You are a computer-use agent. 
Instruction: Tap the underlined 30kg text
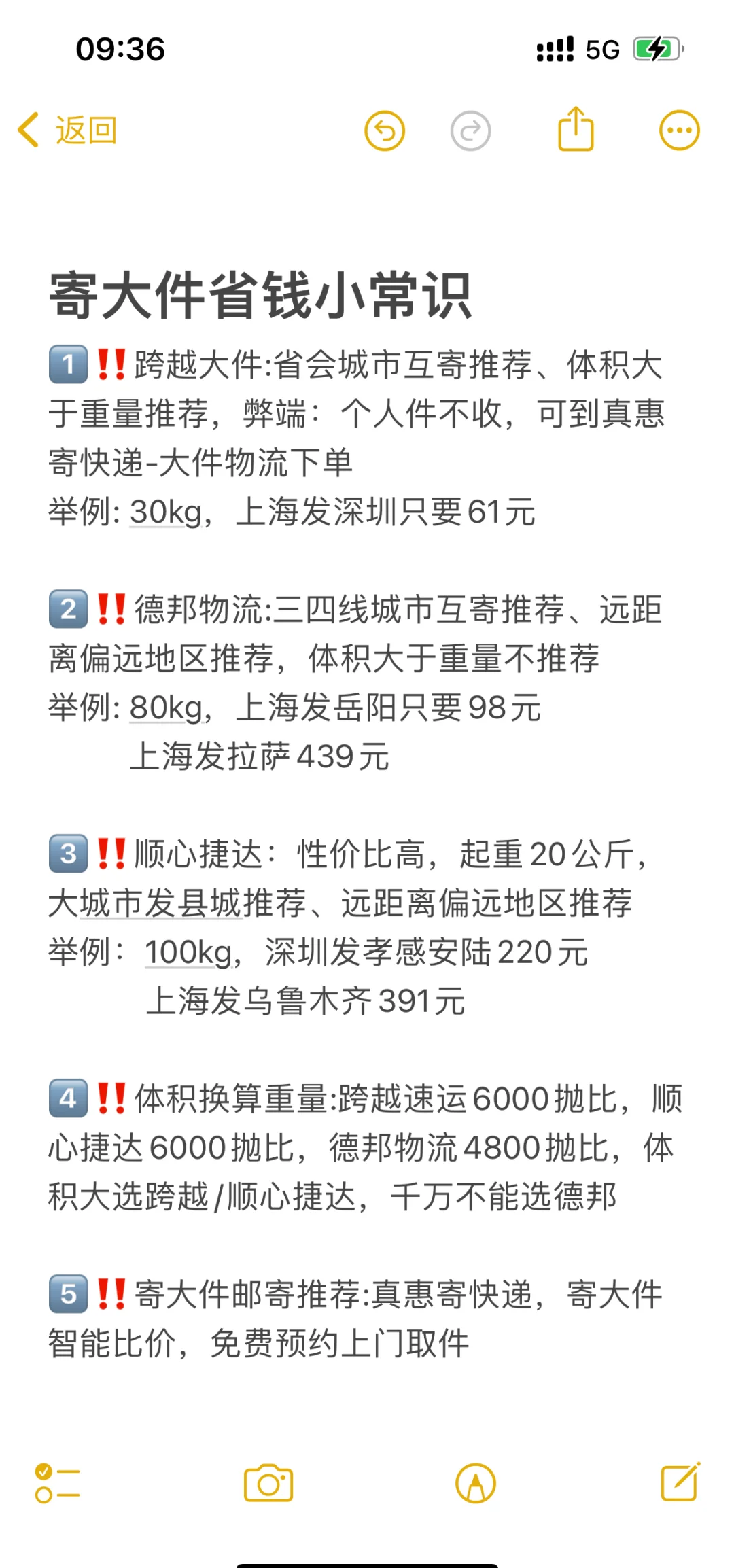(166, 512)
